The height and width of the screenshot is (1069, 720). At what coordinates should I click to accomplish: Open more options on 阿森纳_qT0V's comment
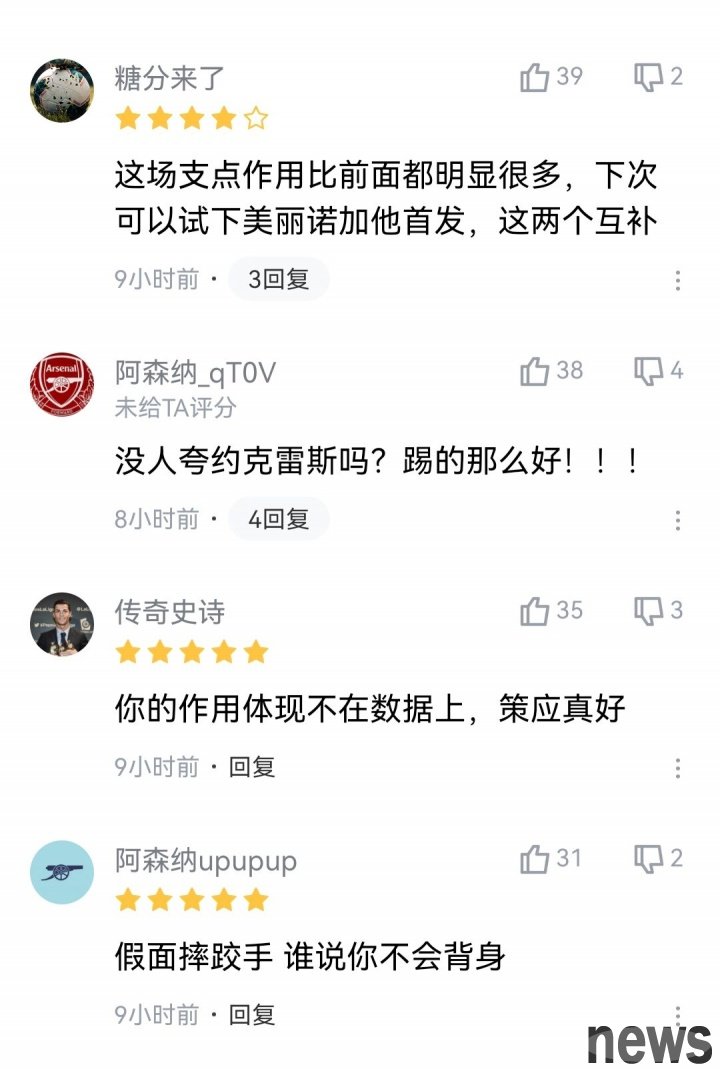[x=678, y=520]
